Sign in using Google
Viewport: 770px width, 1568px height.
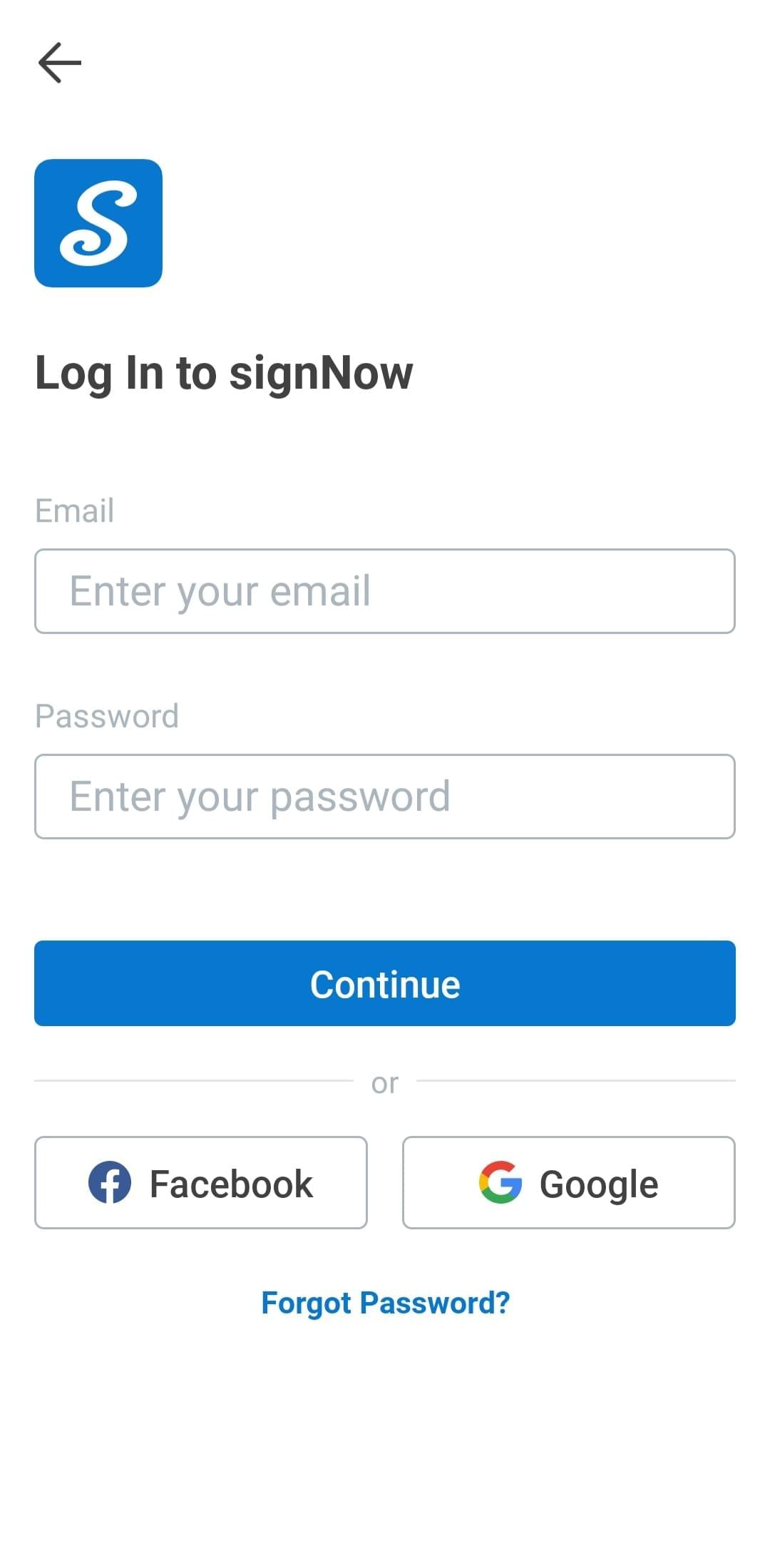point(569,1183)
